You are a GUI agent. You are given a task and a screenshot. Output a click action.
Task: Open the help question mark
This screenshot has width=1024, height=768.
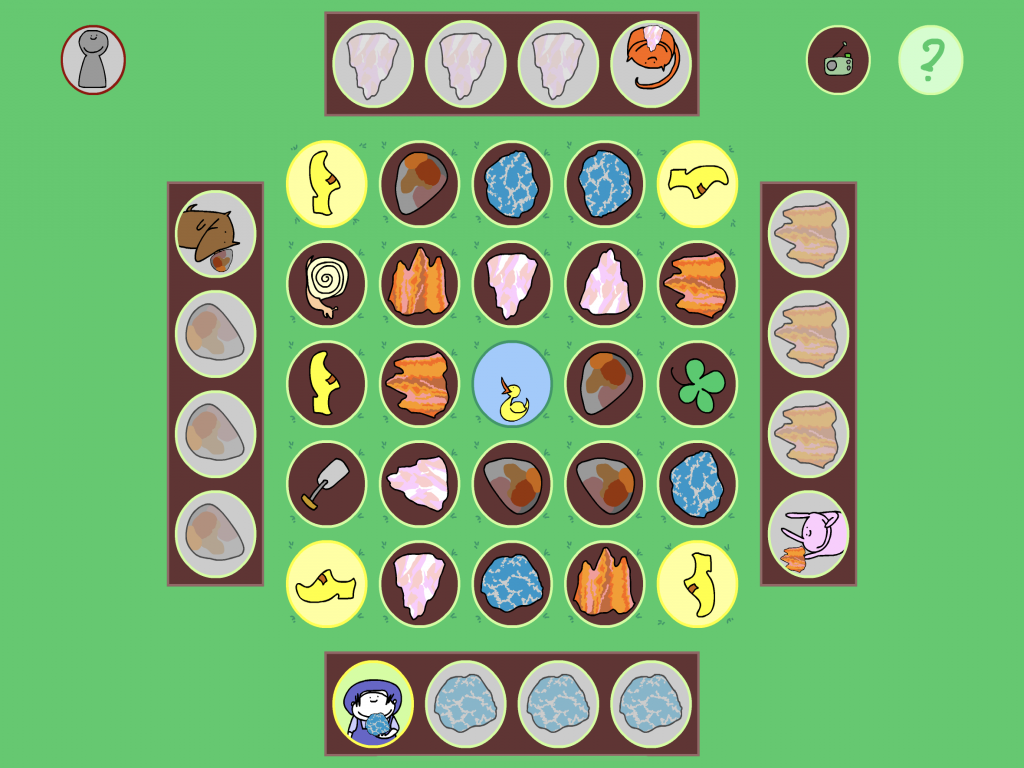pos(930,60)
